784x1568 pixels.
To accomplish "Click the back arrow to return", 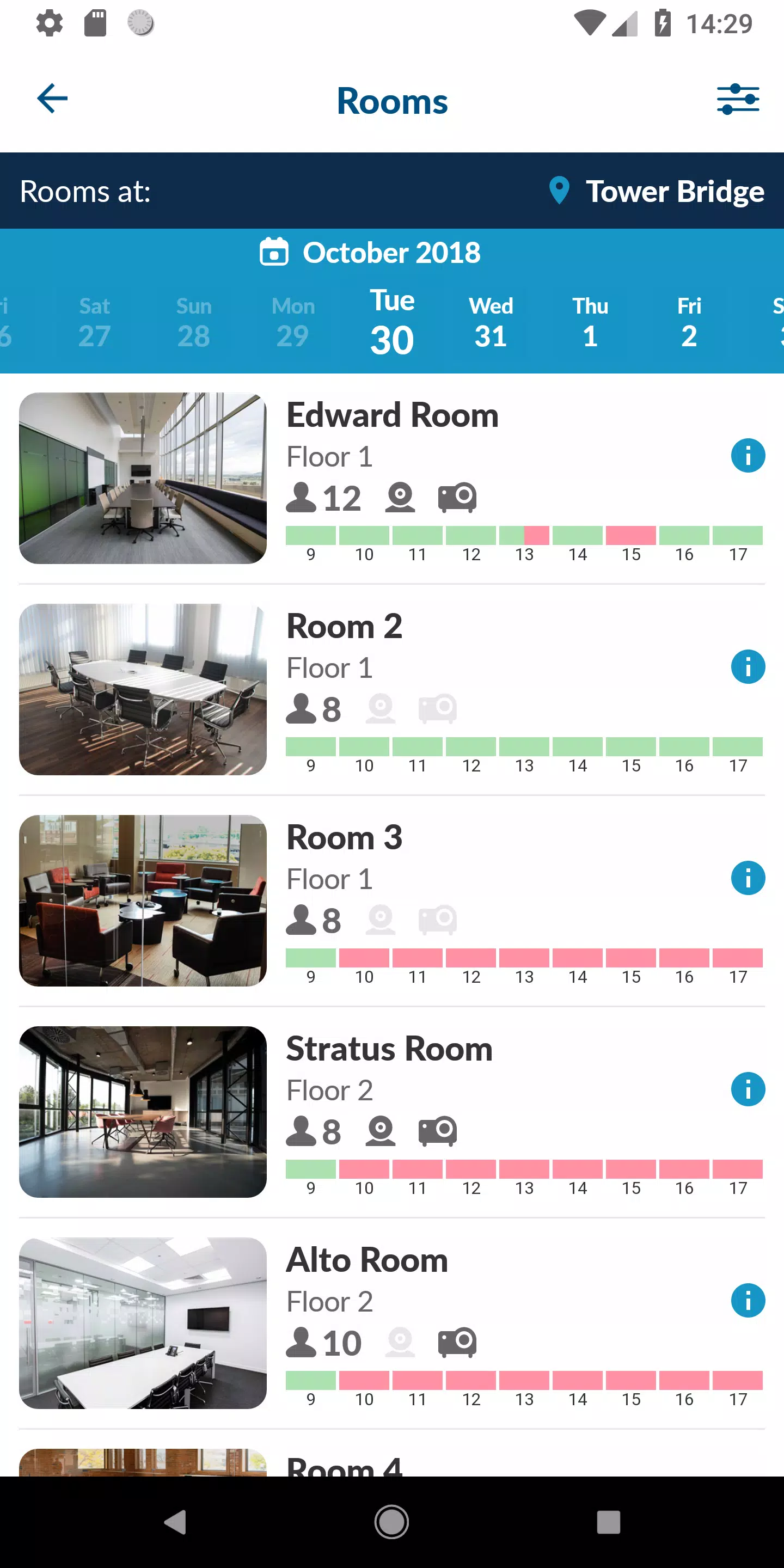I will [52, 98].
